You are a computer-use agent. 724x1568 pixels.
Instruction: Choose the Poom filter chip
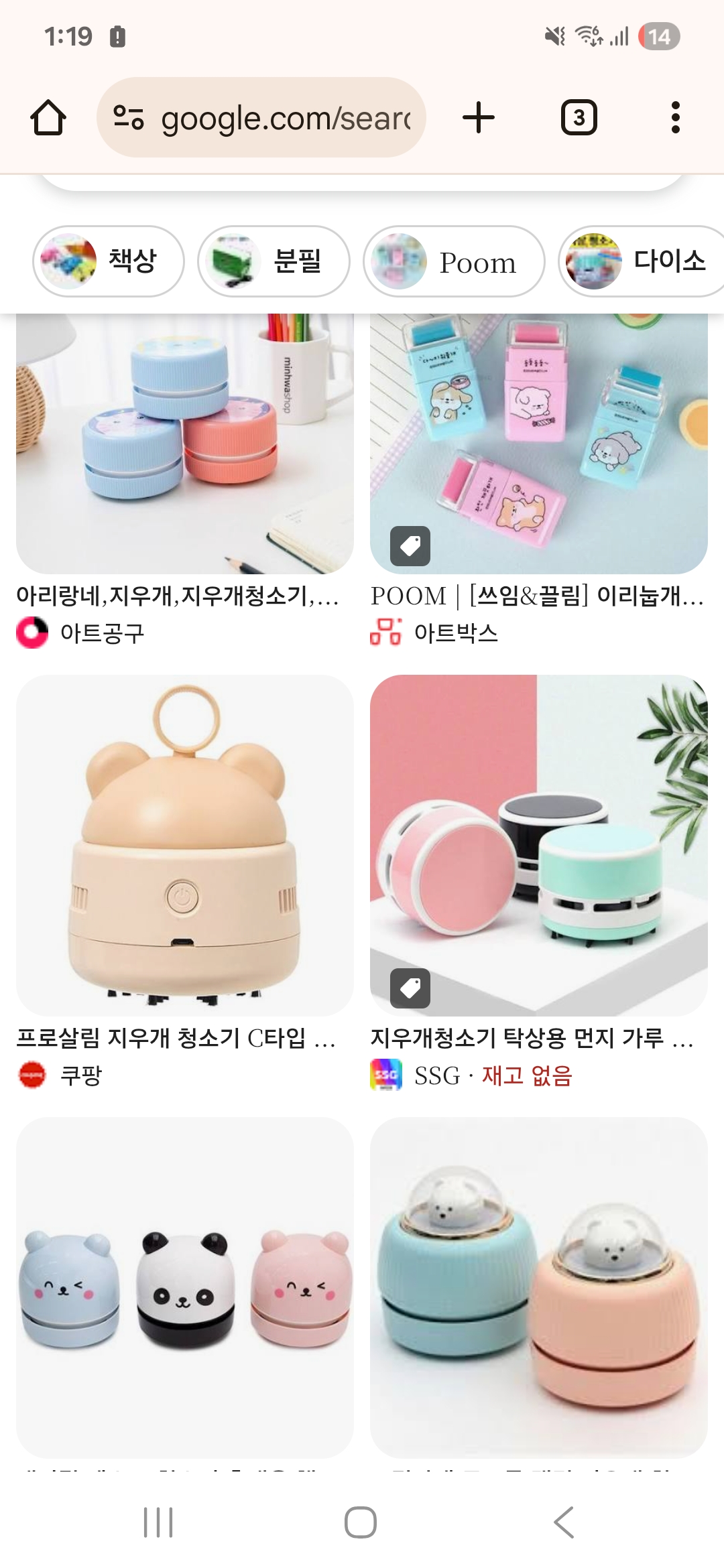(454, 261)
